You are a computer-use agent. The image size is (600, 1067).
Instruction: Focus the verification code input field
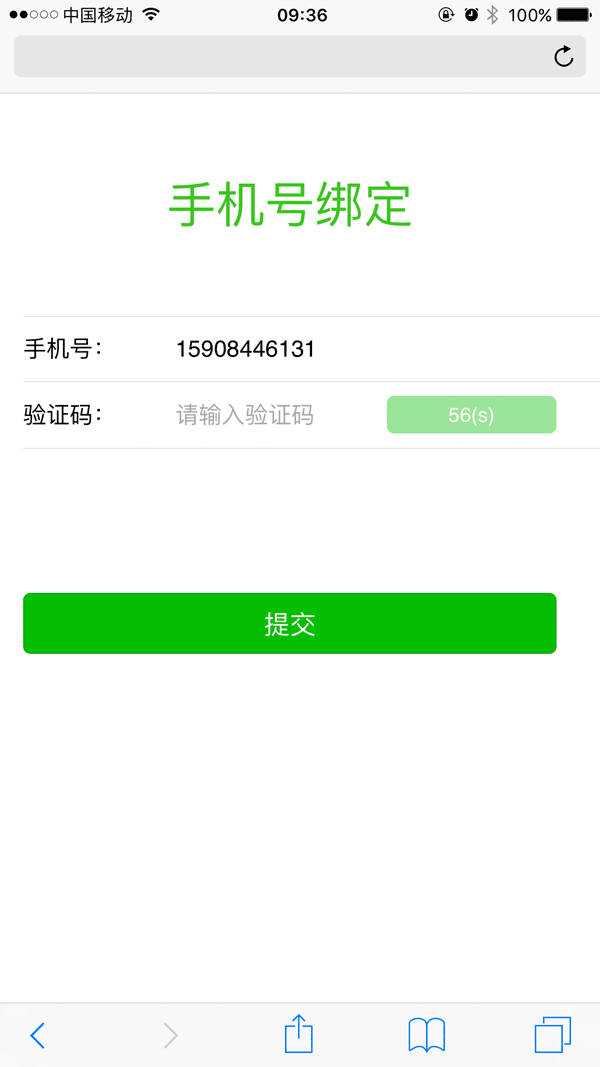tap(272, 414)
